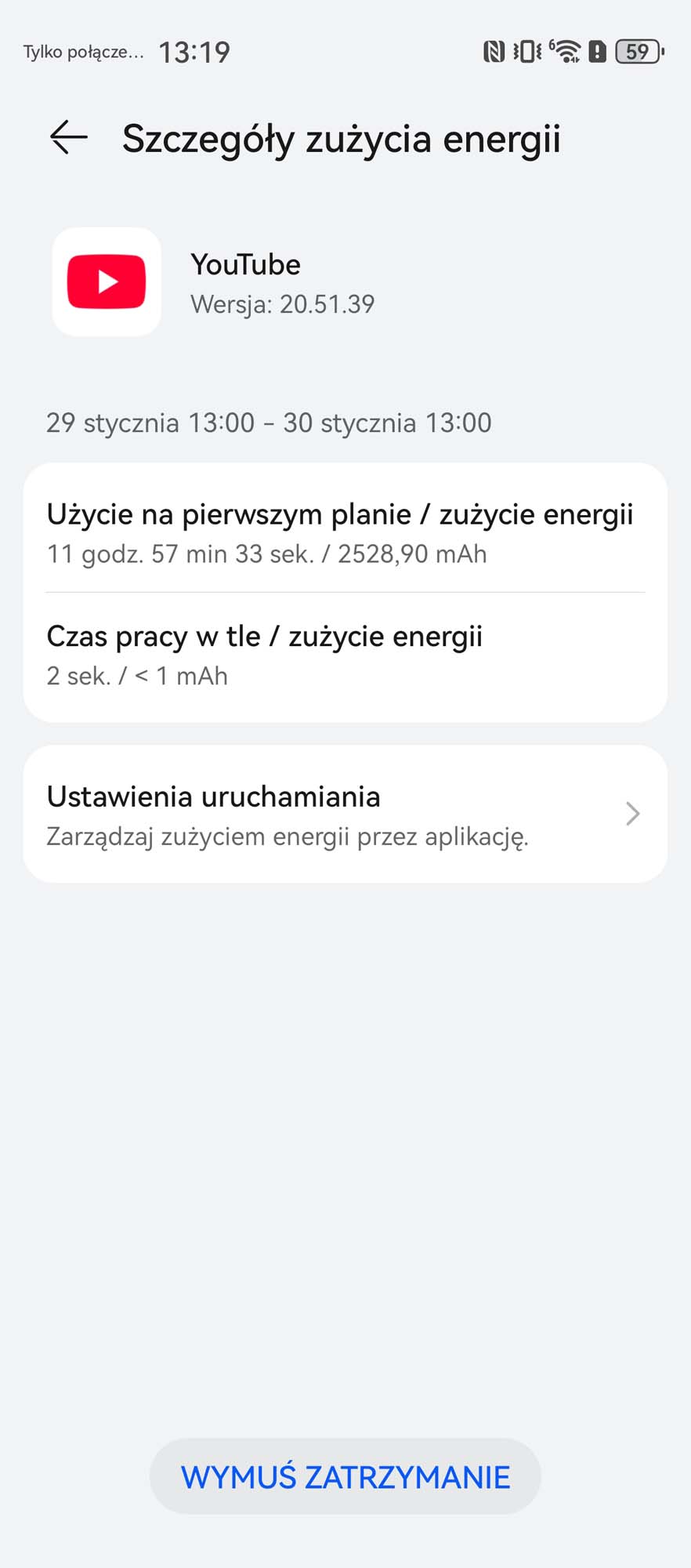The image size is (691, 1568).
Task: Select the Czas pracy w tle row
Action: [x=345, y=654]
